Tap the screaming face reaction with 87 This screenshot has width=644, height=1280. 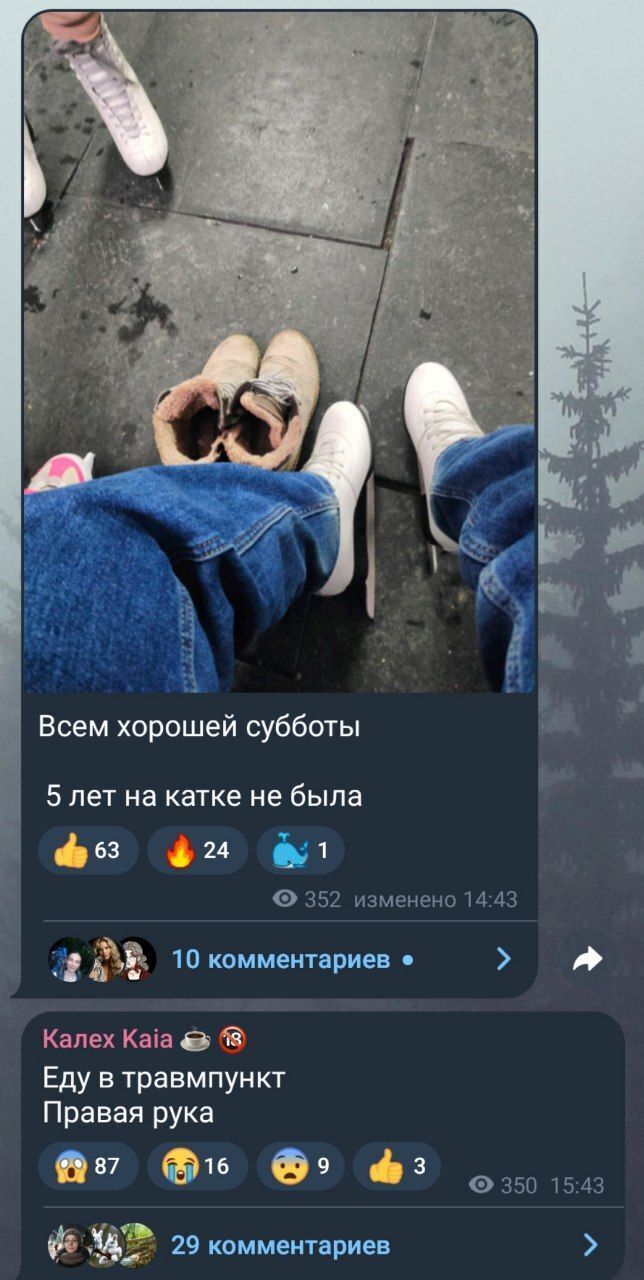pos(88,1166)
